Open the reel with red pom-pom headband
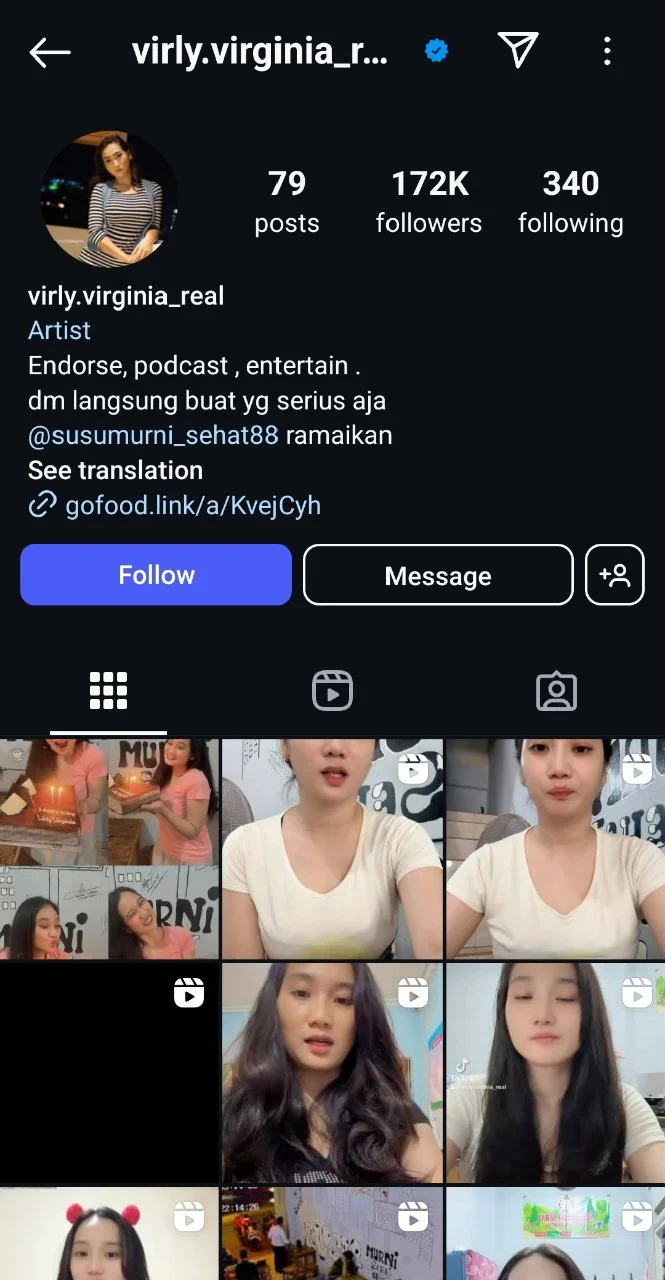 109,1234
